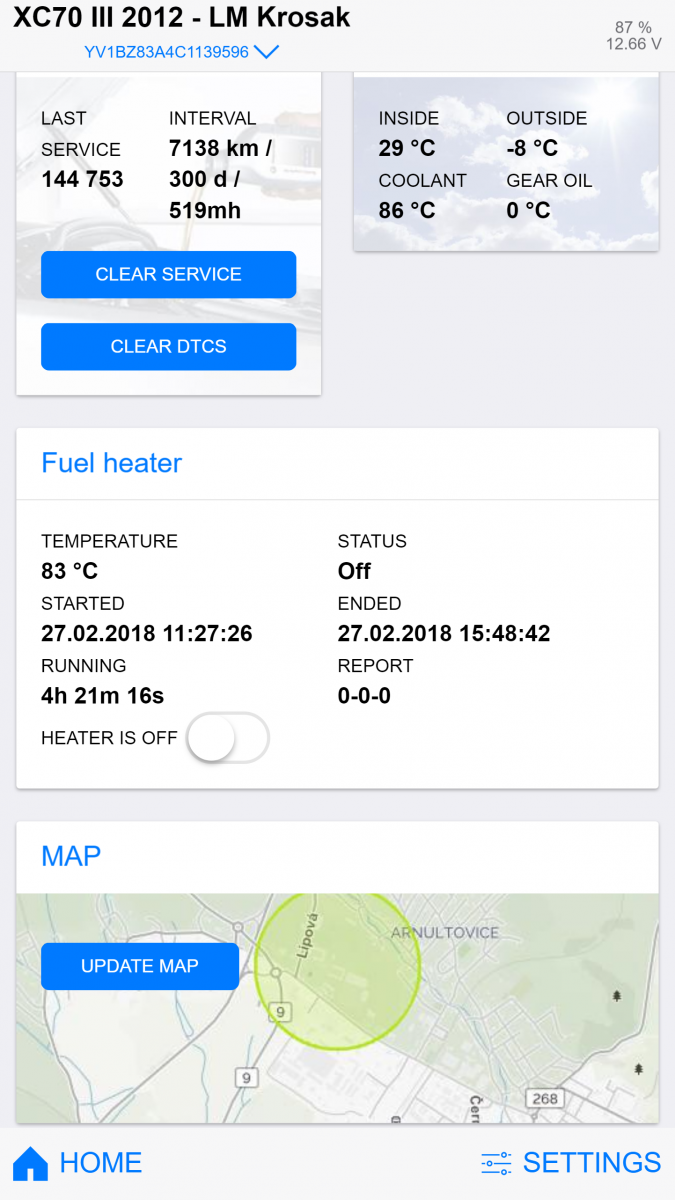Toggle the fuel heater switch on

coord(228,739)
